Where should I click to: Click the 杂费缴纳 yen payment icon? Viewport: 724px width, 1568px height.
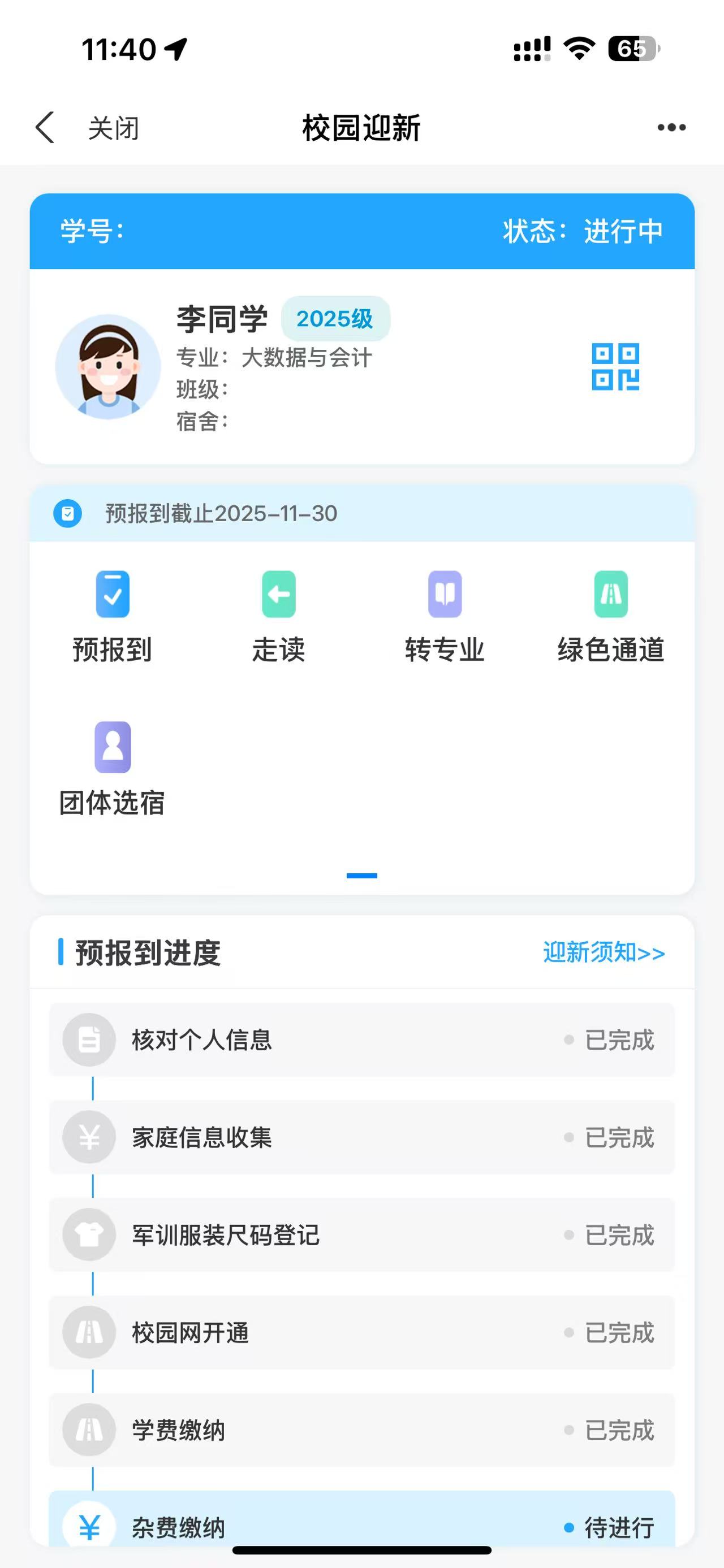click(89, 1527)
